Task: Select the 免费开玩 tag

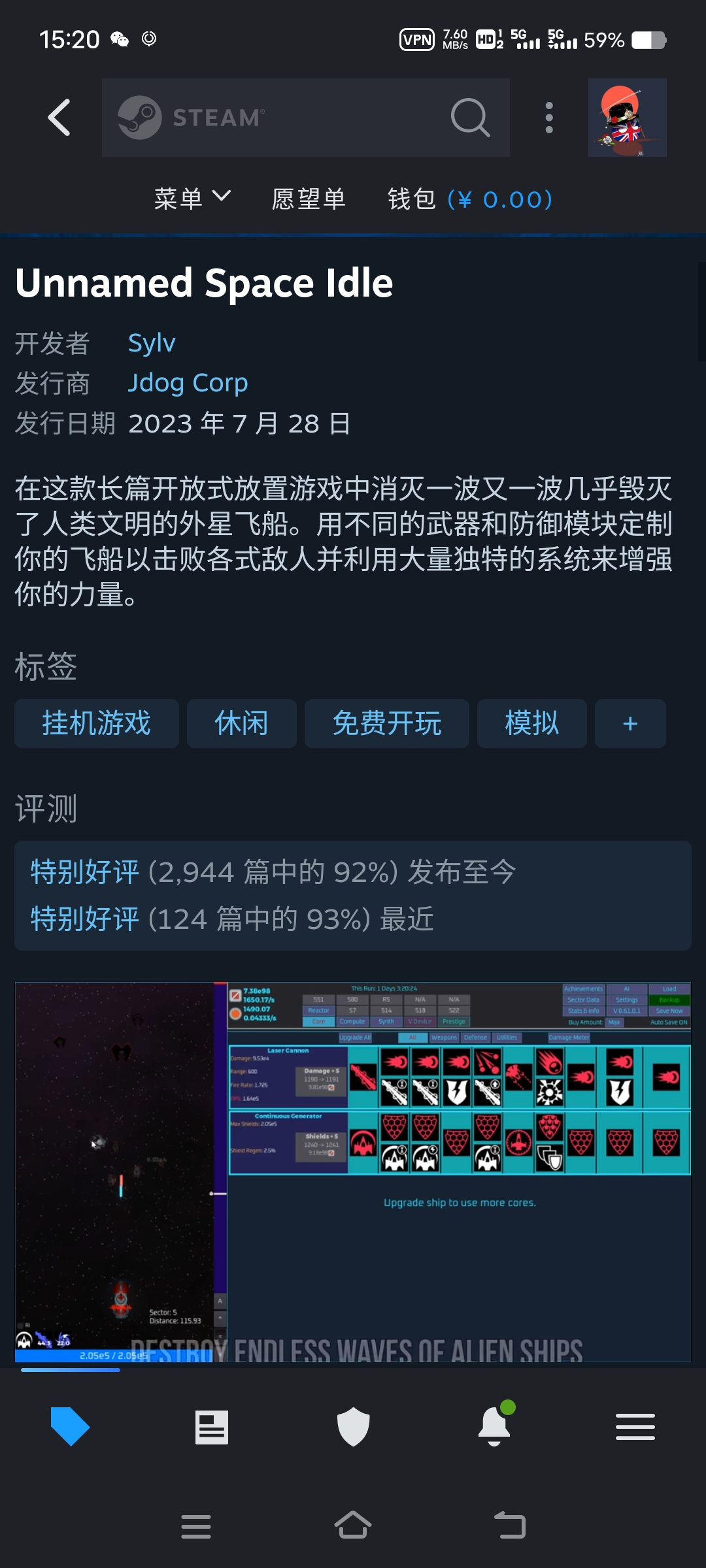Action: (x=386, y=723)
